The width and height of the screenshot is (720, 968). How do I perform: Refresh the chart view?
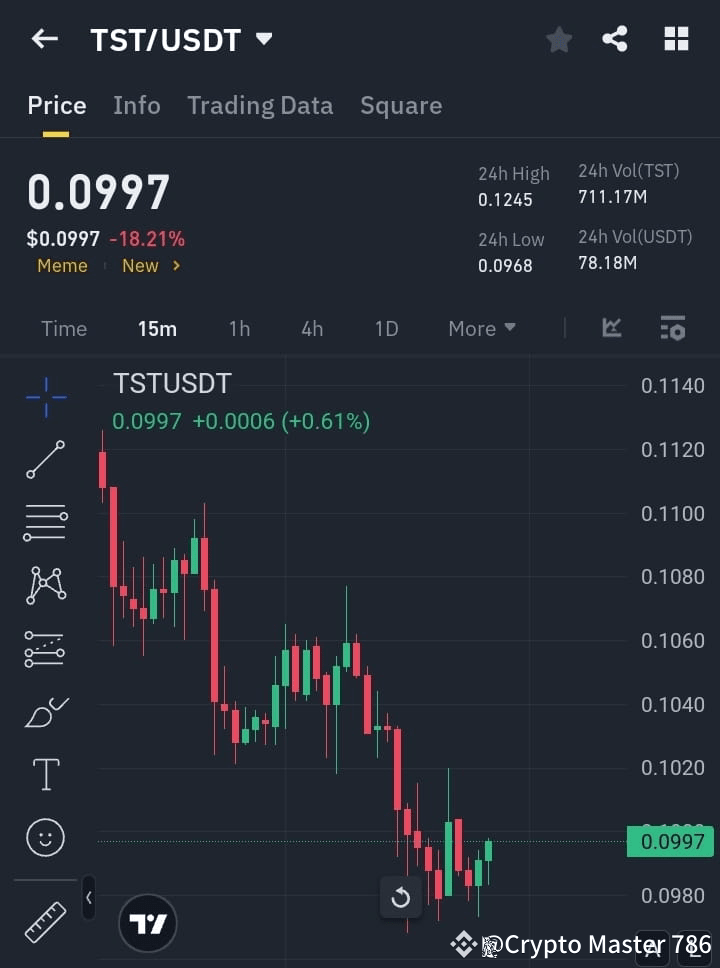click(400, 898)
